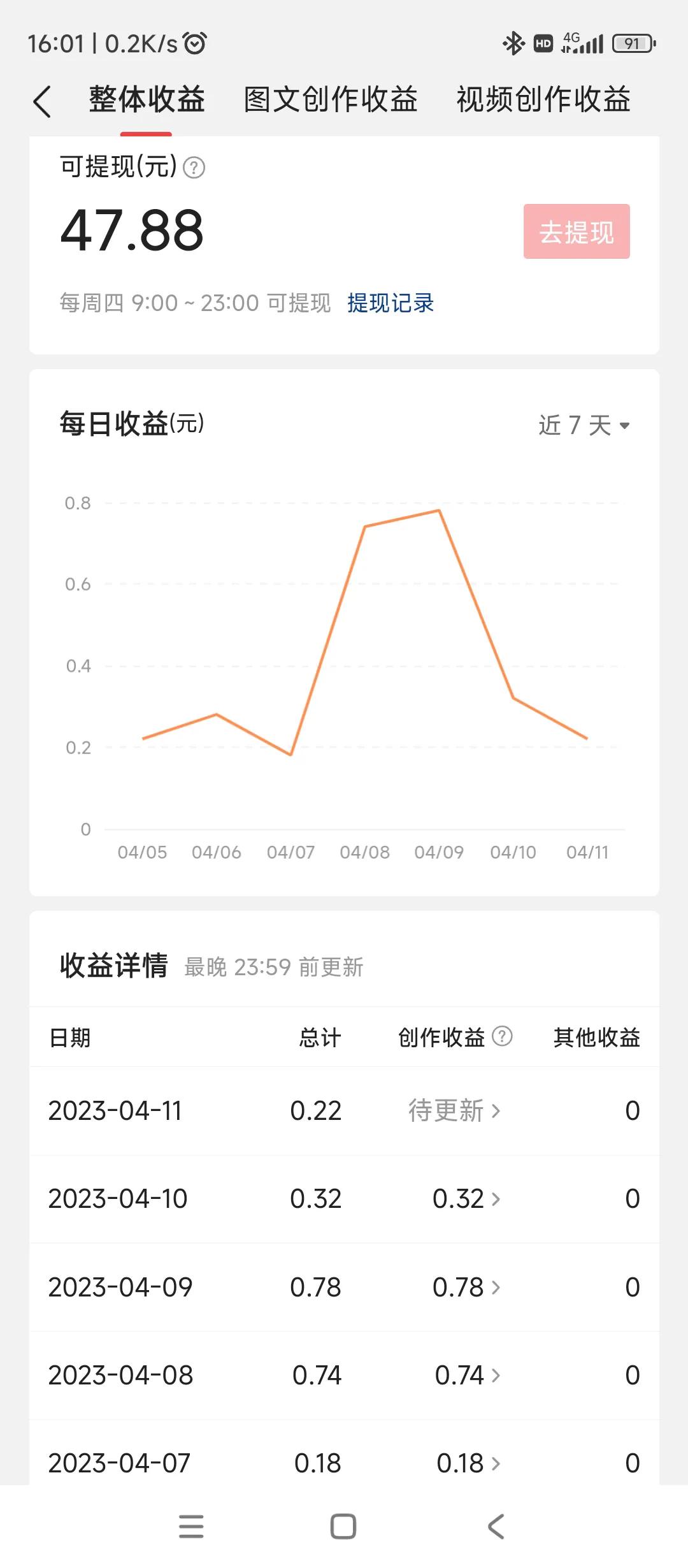Expand the 2023-04-09 earnings detail chevron

[496, 1287]
